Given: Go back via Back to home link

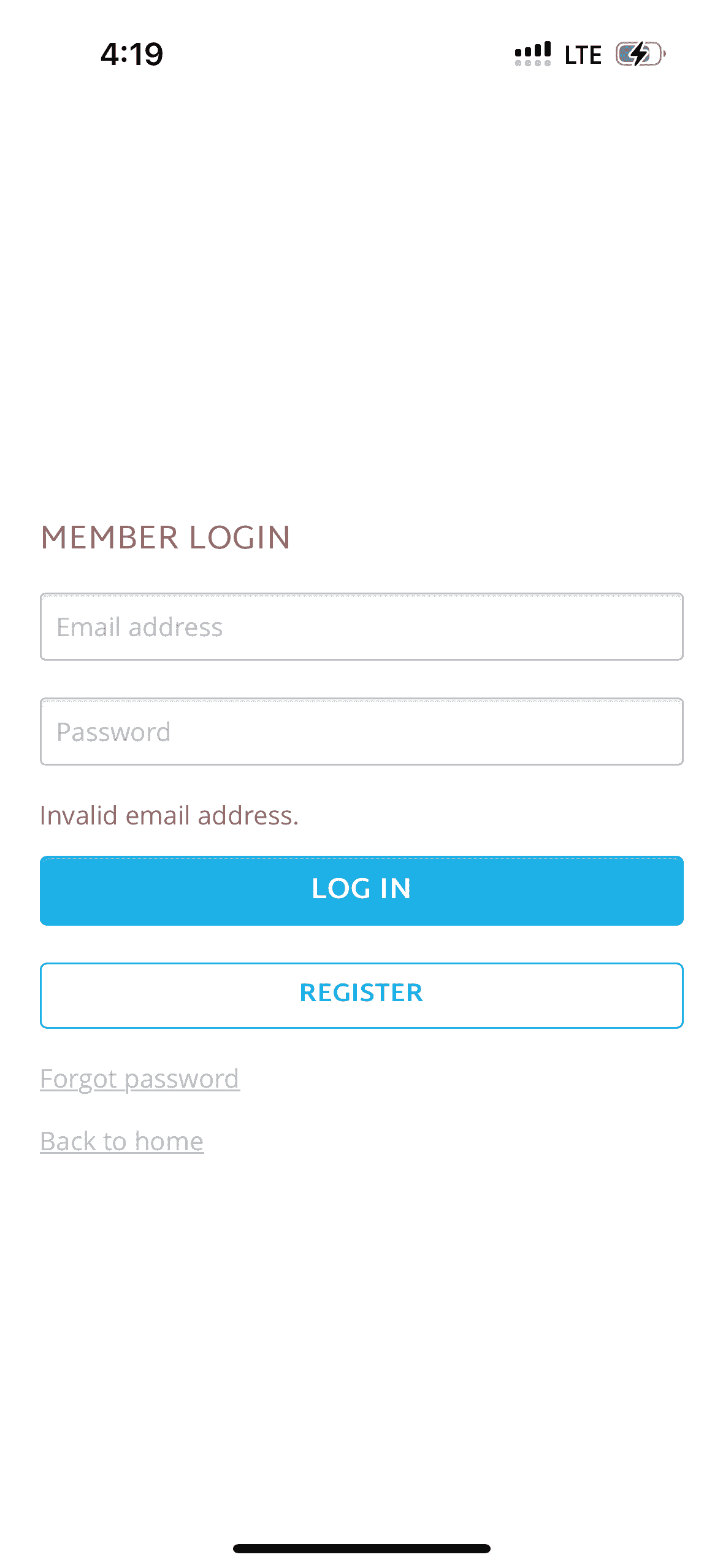Looking at the screenshot, I should tap(121, 1141).
